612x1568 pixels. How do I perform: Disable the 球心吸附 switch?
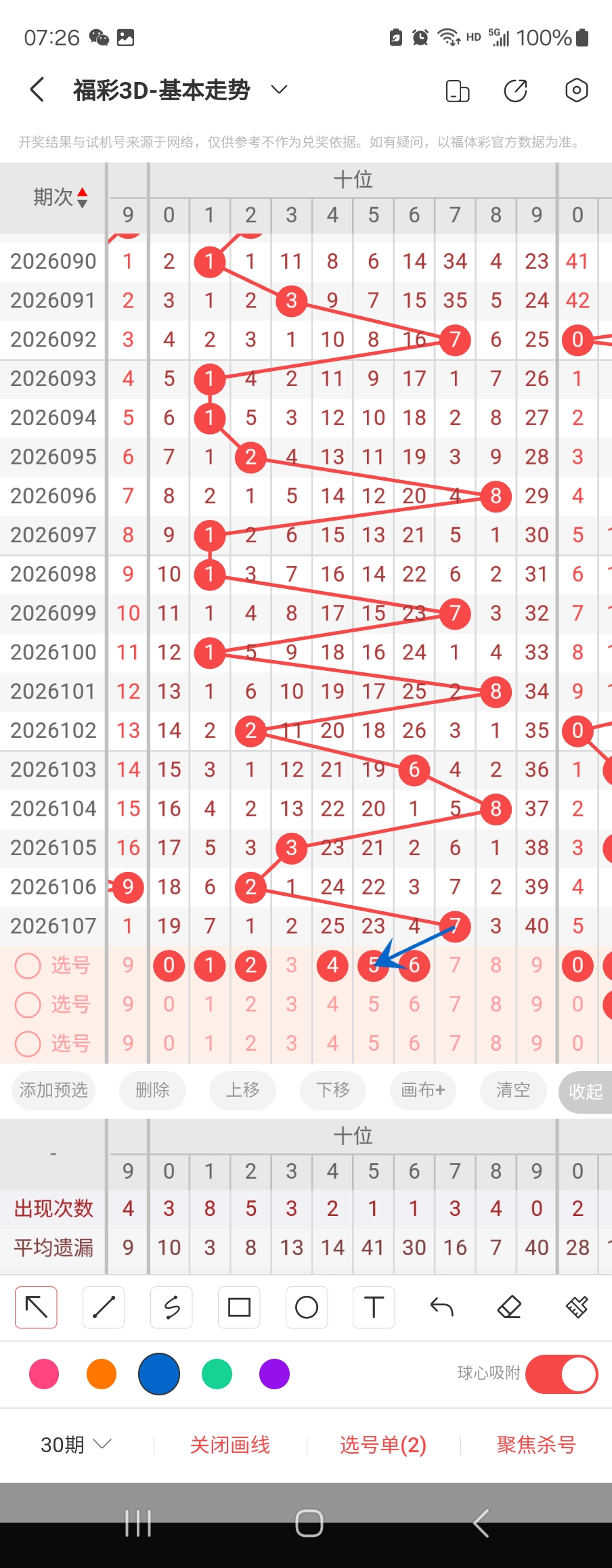[x=561, y=1374]
